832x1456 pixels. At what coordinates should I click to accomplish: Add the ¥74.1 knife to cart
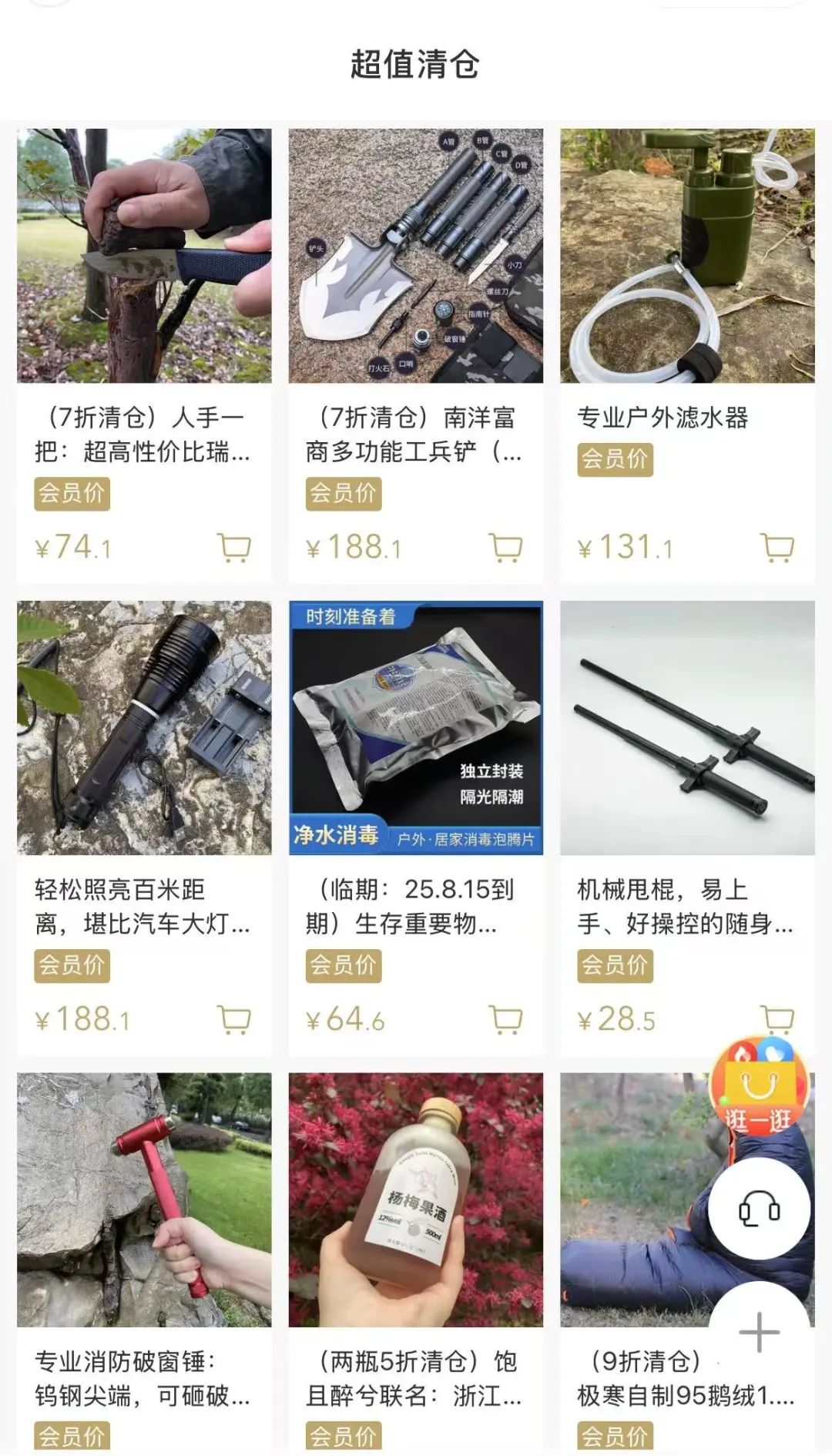point(234,548)
